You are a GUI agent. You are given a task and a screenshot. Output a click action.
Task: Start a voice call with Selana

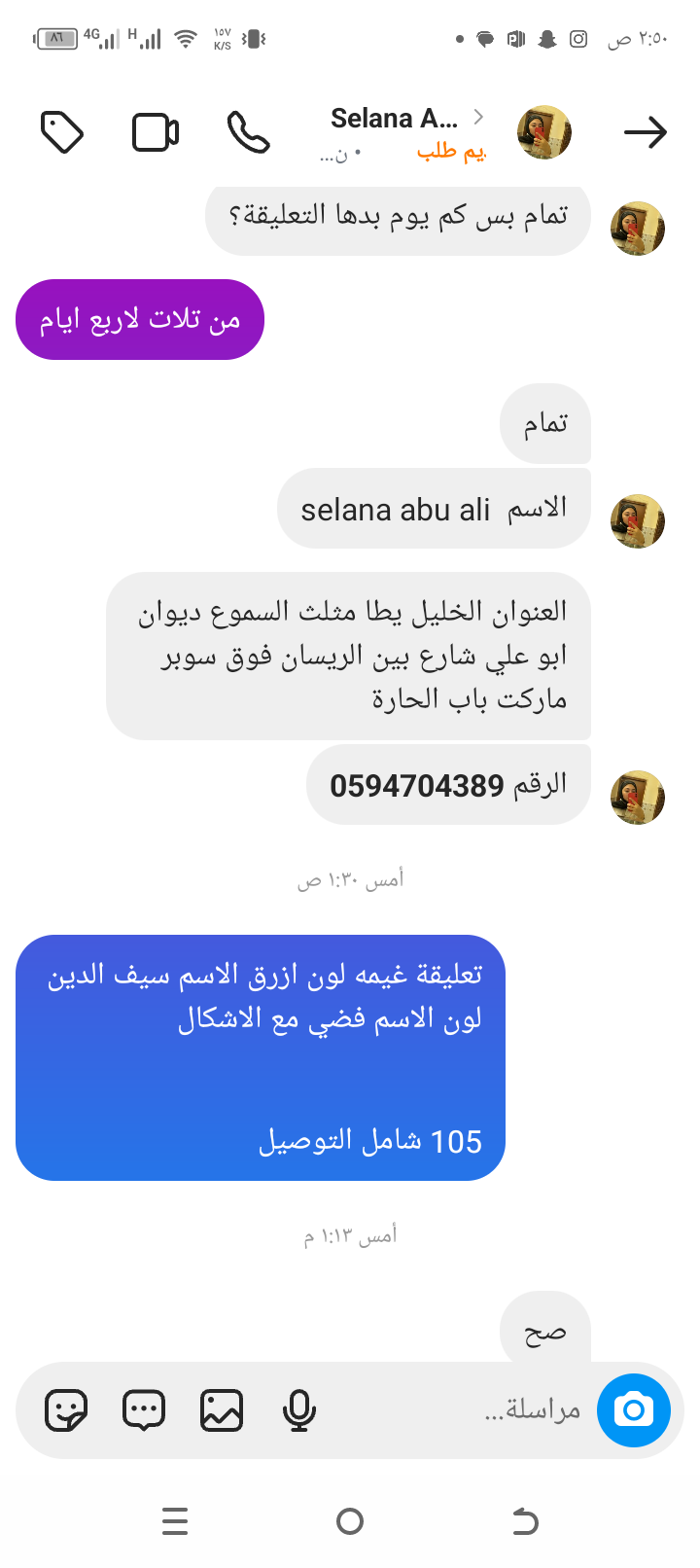[x=248, y=132]
